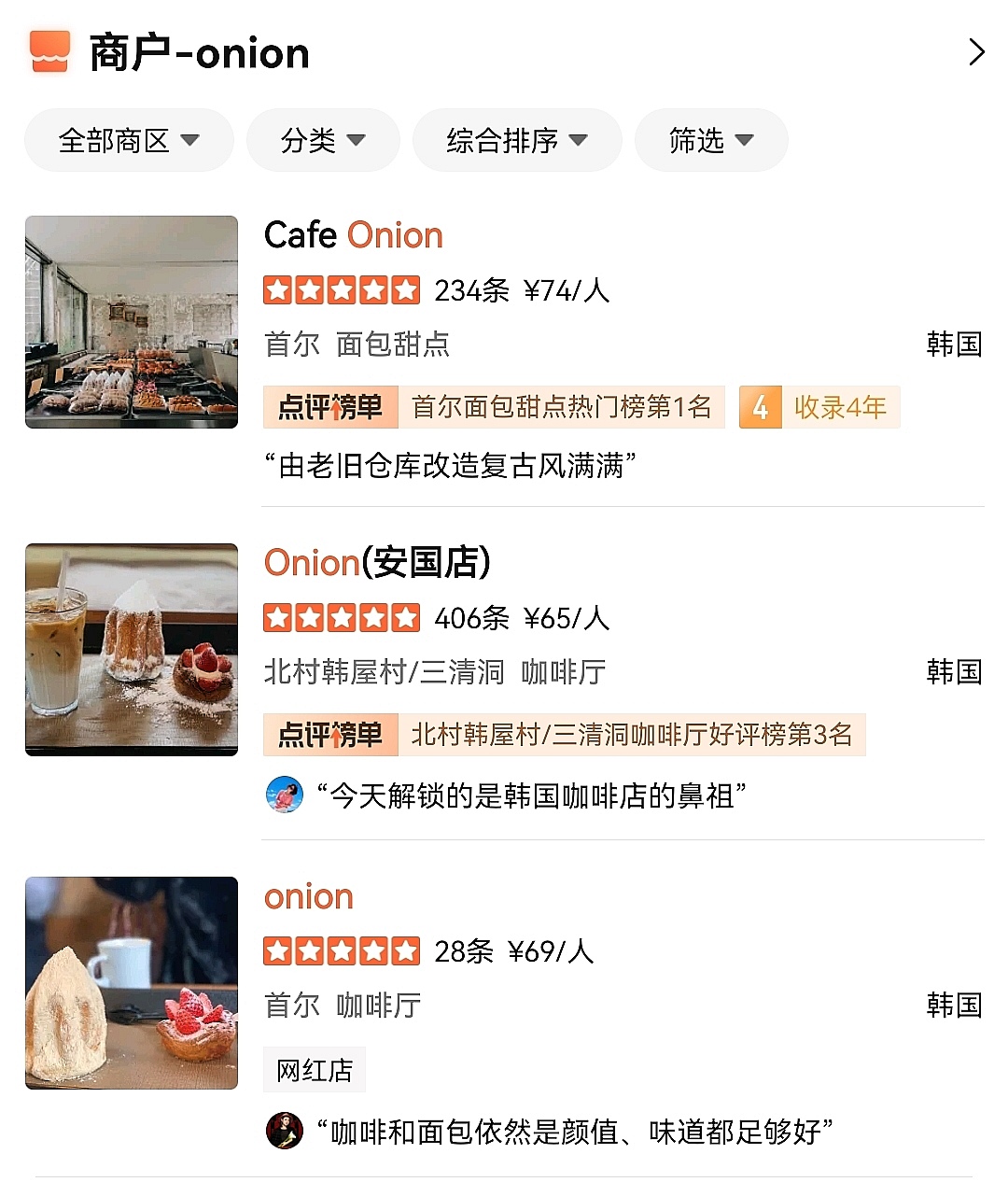Viewport: 1008px width, 1196px height.
Task: Open the 分类 dropdown
Action: [x=323, y=140]
